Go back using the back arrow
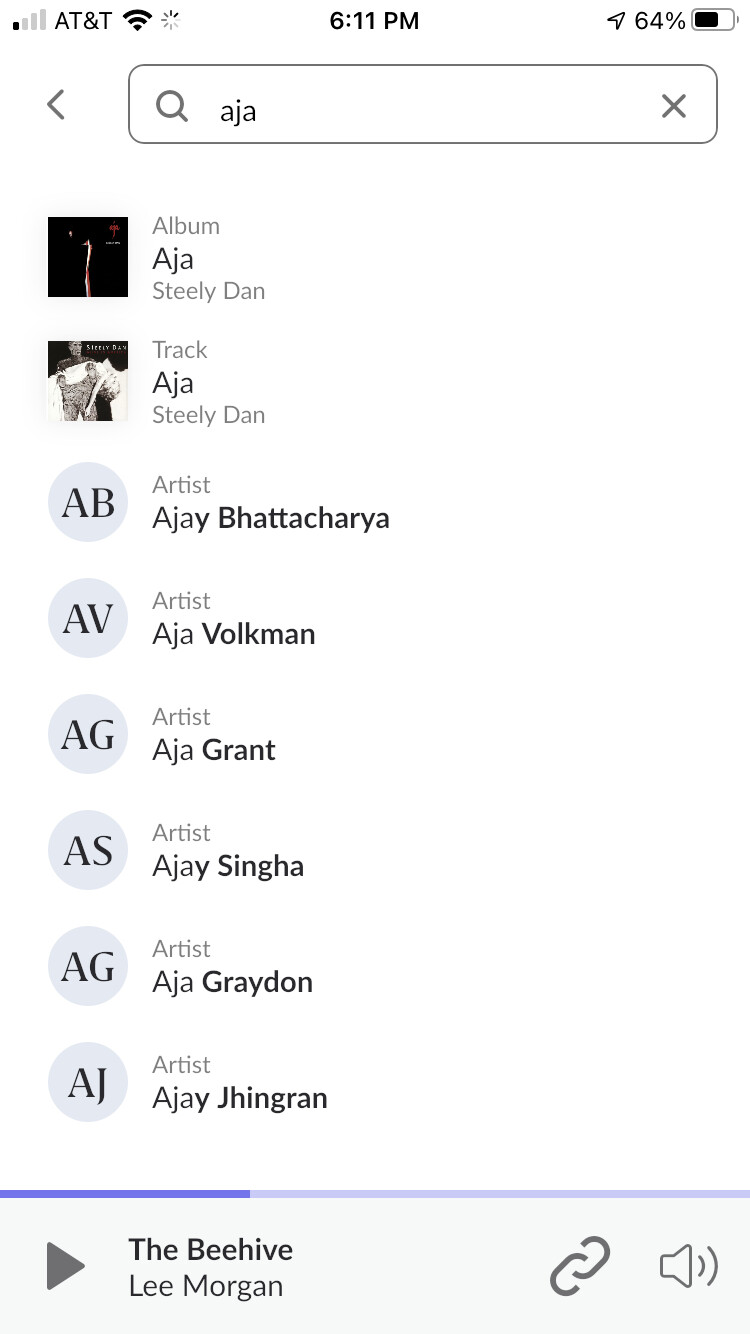This screenshot has width=750, height=1334. 56,105
